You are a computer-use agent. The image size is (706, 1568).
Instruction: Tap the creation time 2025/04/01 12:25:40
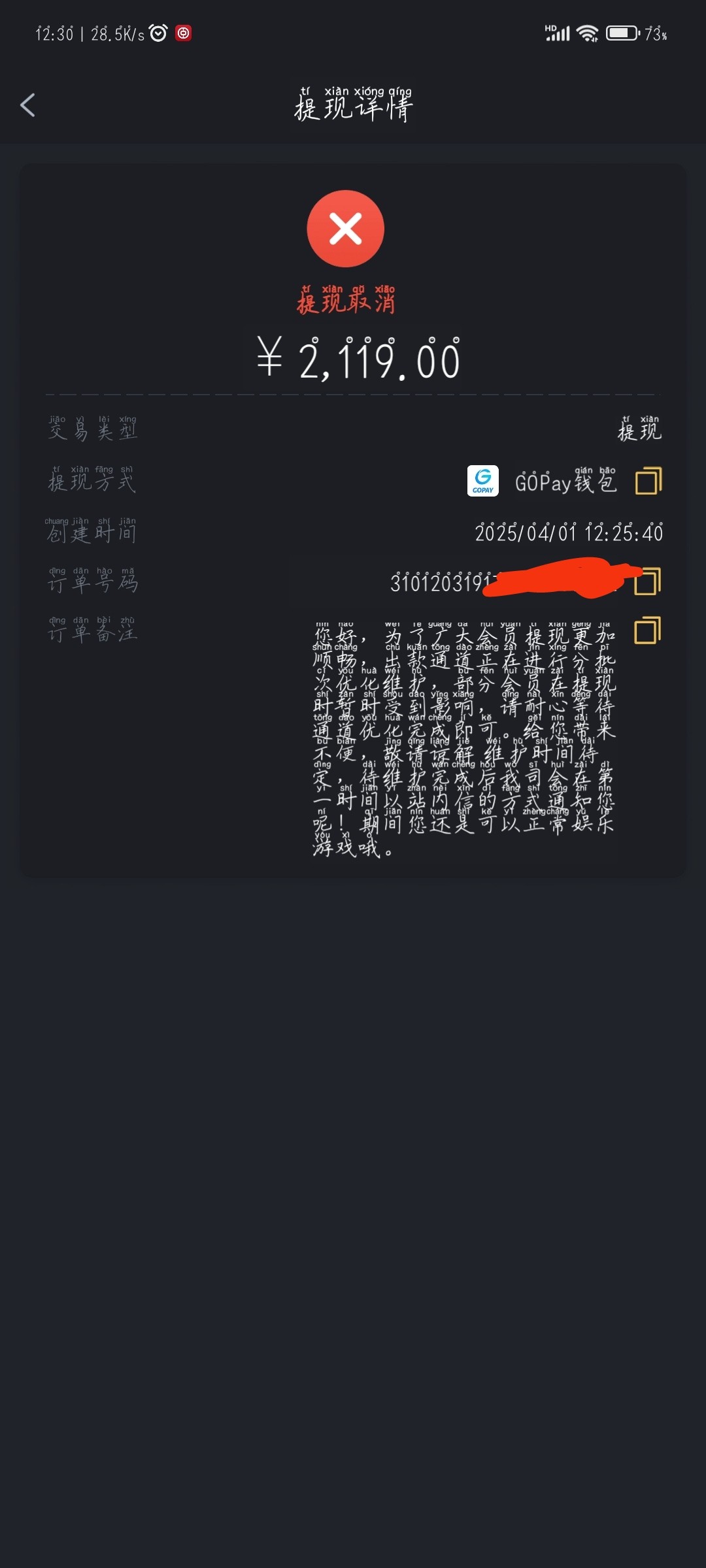pyautogui.click(x=567, y=533)
